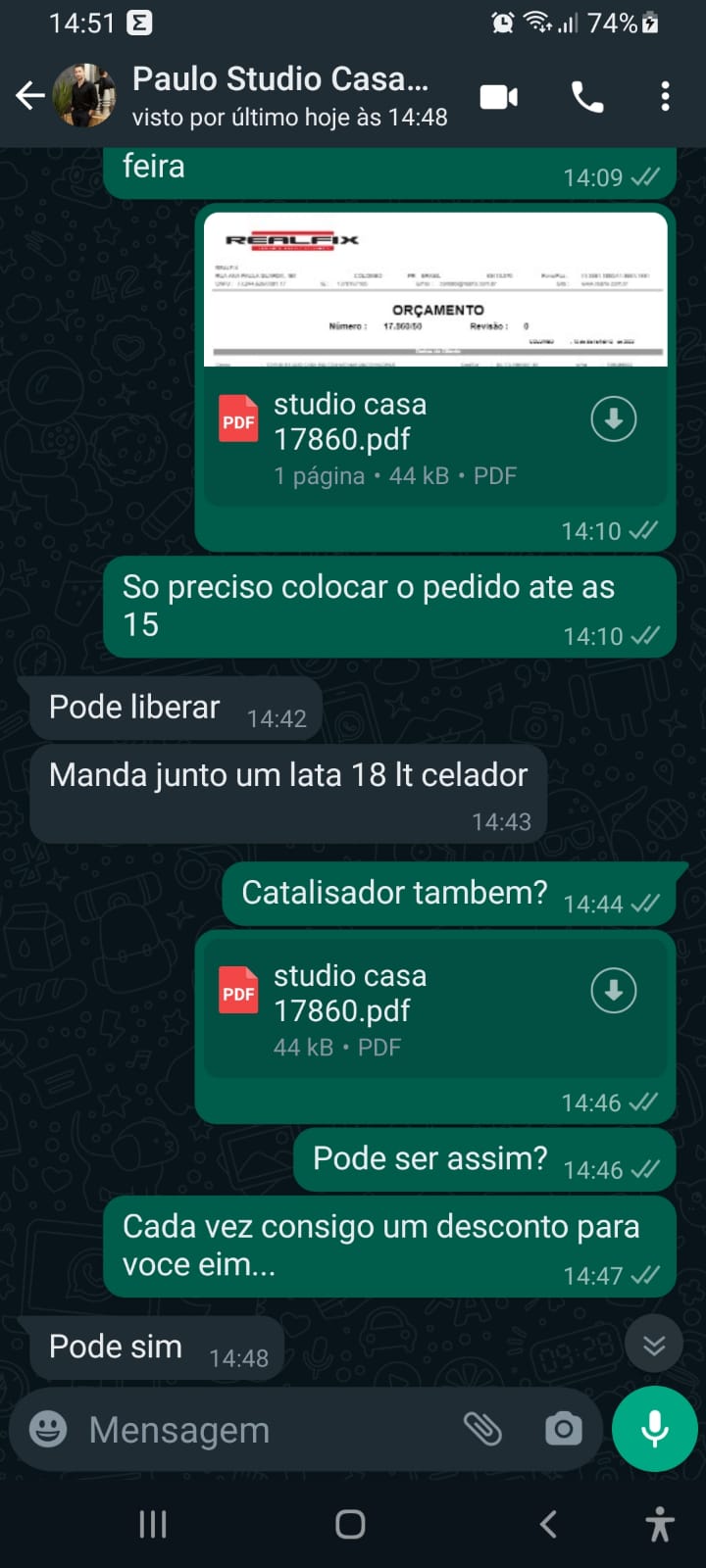
Task: Attach a file with the paperclip
Action: tap(482, 1430)
